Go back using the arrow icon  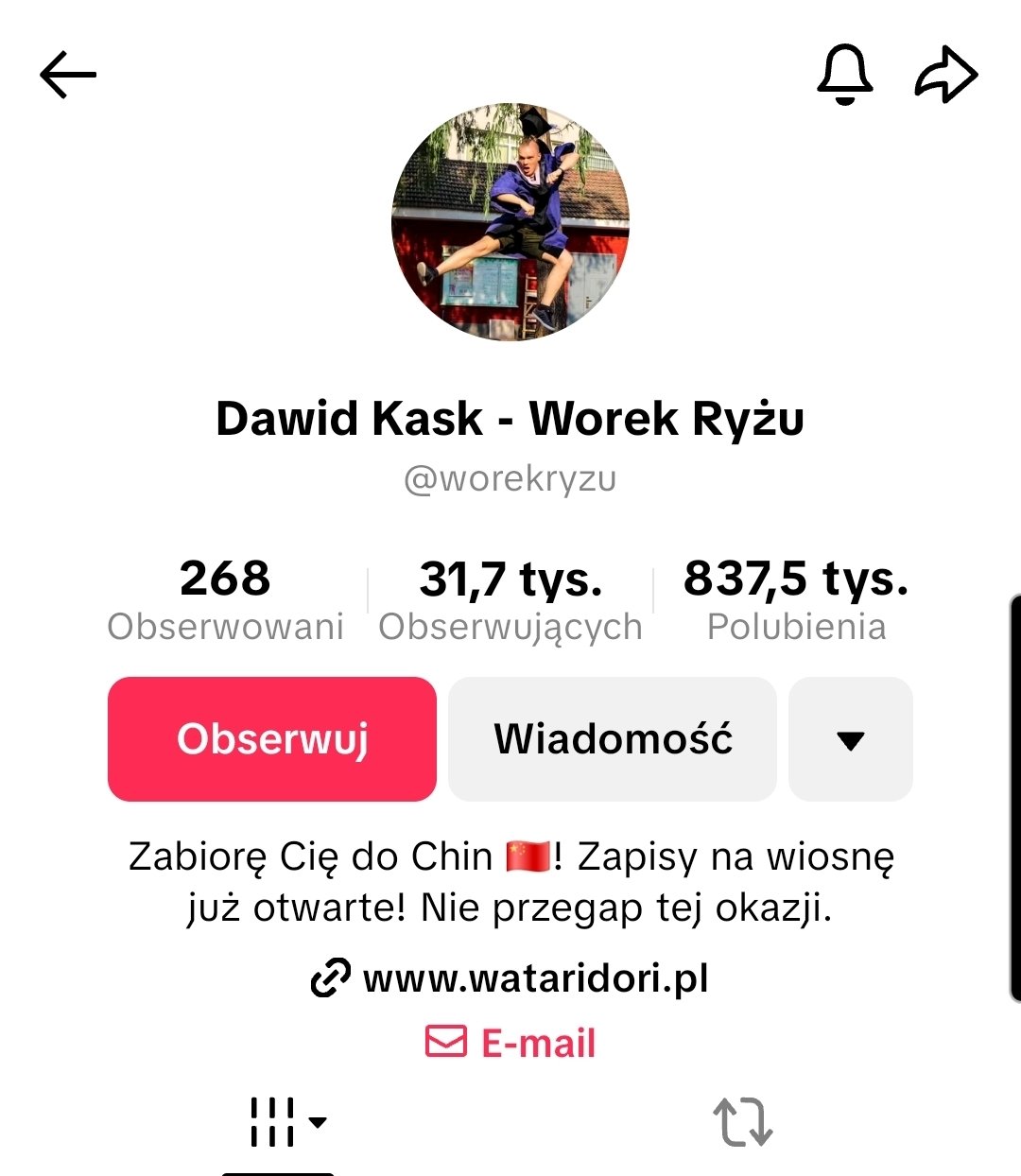68,75
